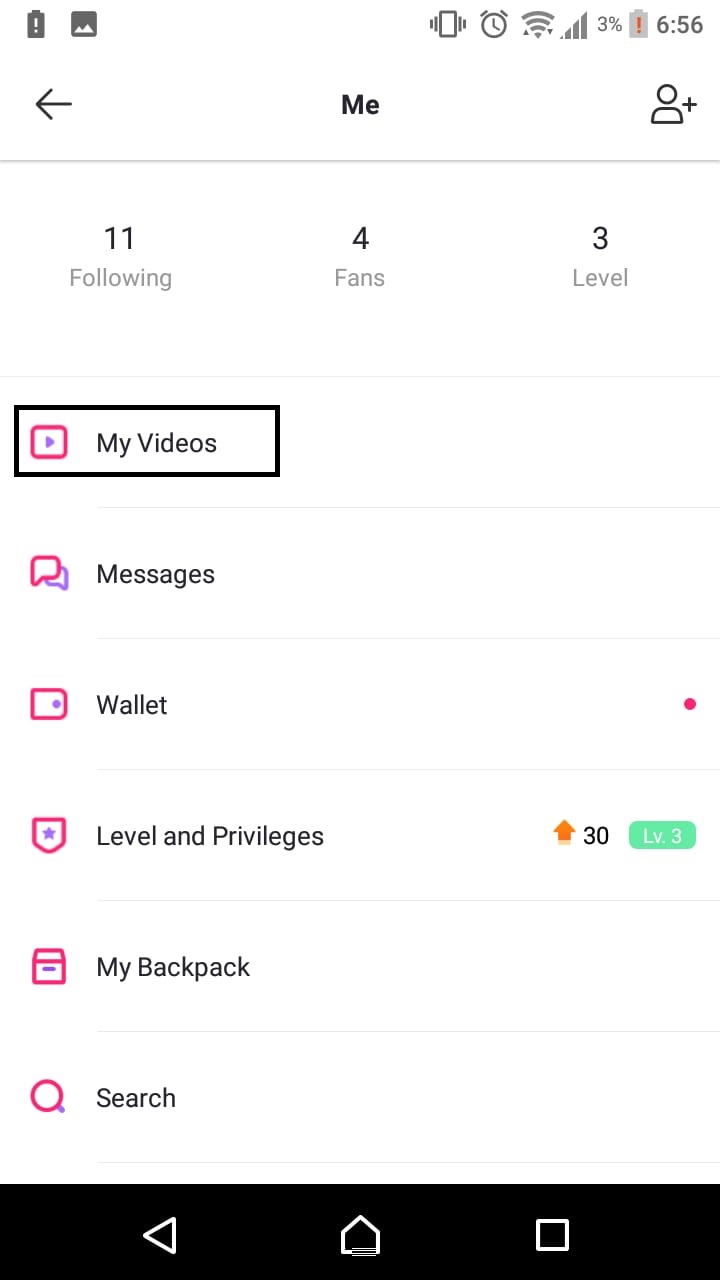Tap the add friend icon
720x1280 pixels.
pyautogui.click(x=673, y=104)
